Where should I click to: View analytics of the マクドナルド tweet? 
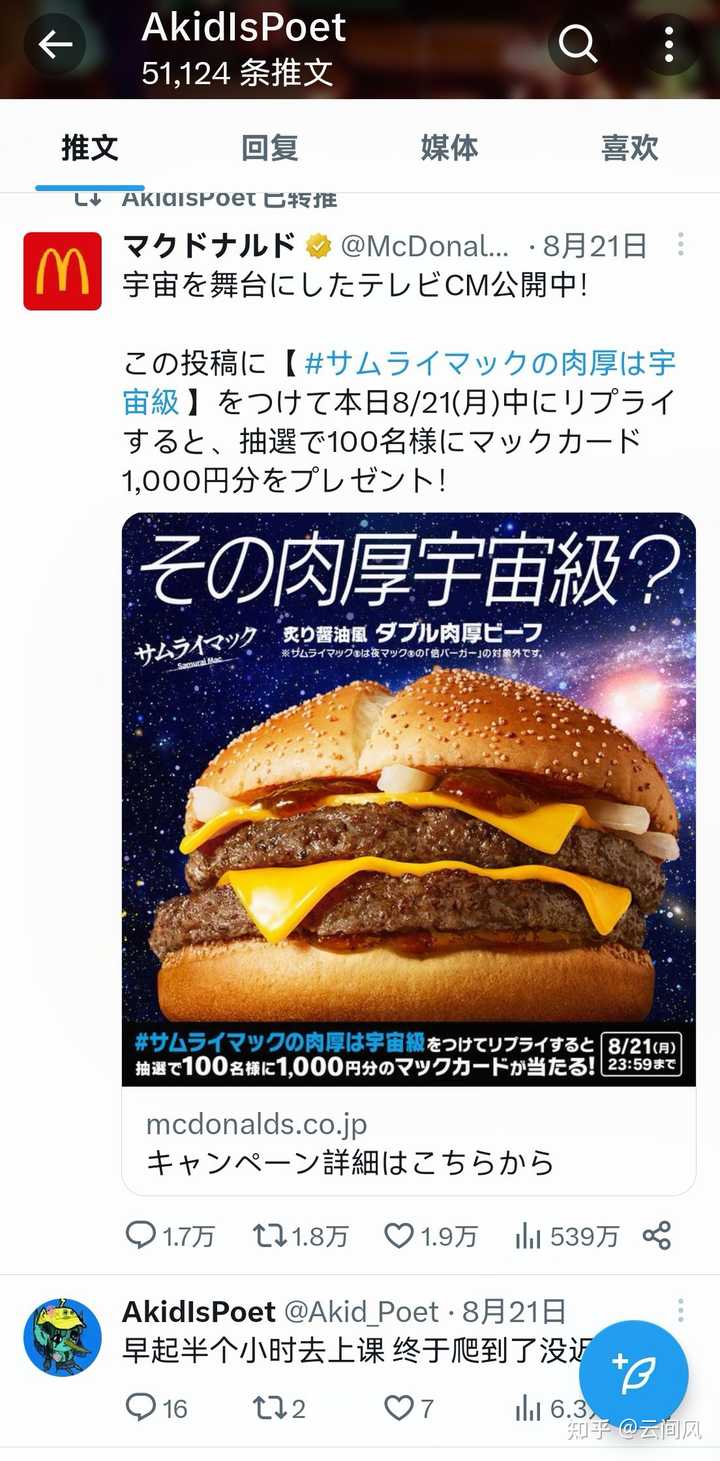pos(528,1236)
